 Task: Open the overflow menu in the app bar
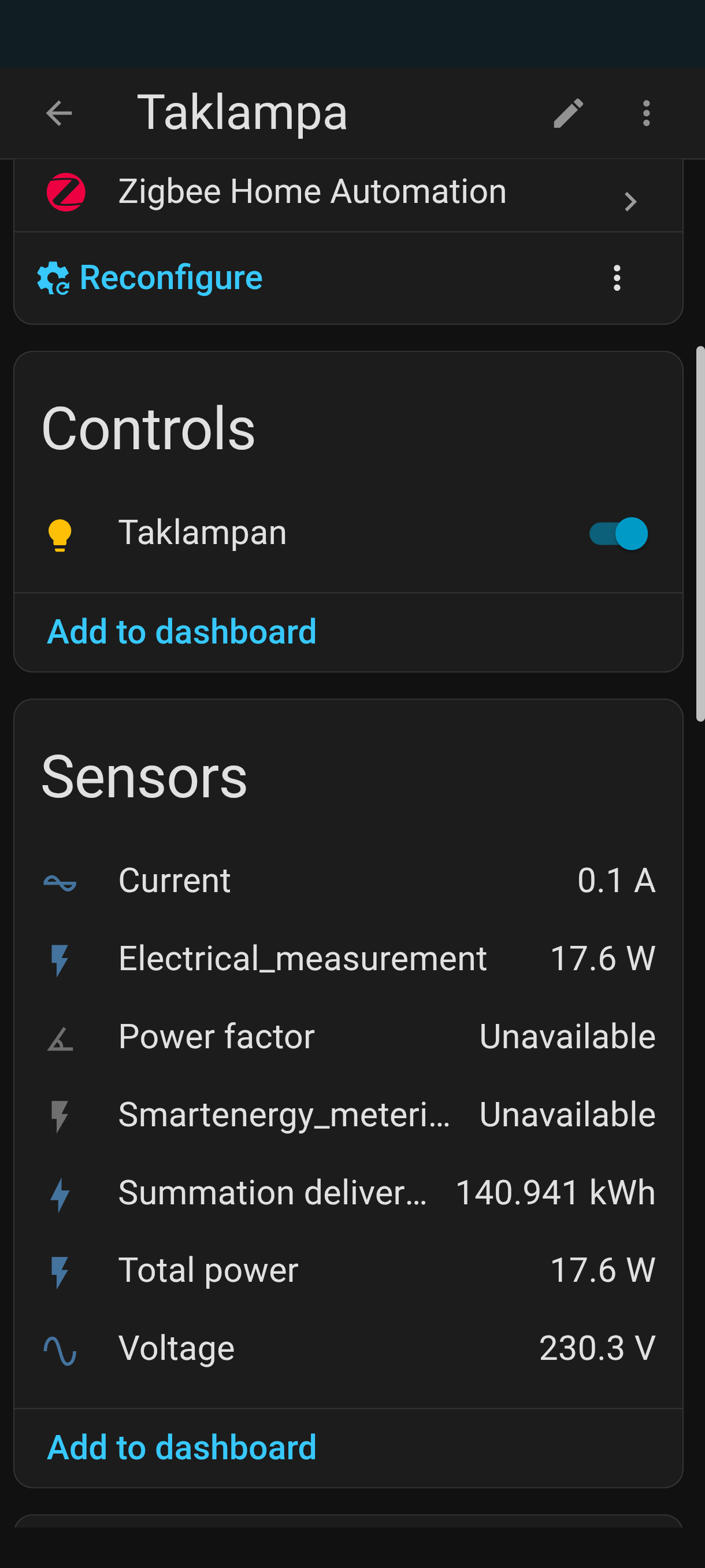646,113
